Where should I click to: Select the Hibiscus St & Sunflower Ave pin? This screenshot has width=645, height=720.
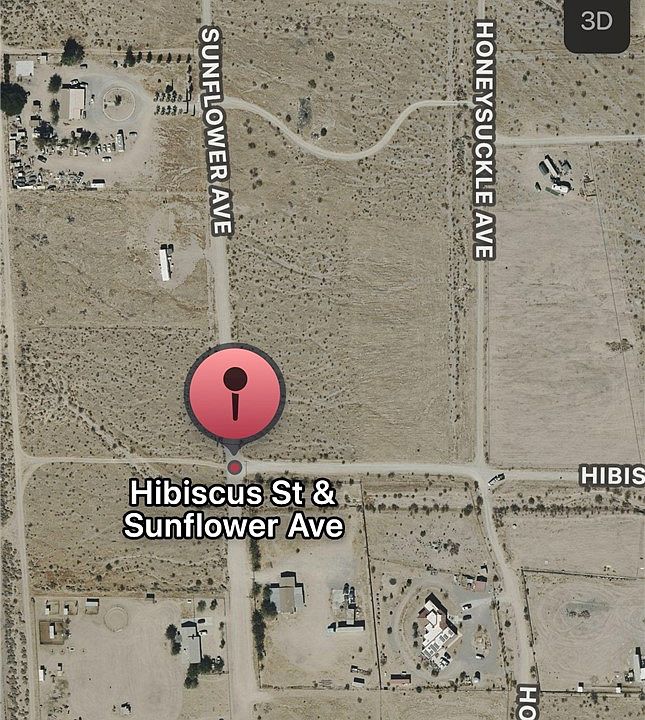235,394
